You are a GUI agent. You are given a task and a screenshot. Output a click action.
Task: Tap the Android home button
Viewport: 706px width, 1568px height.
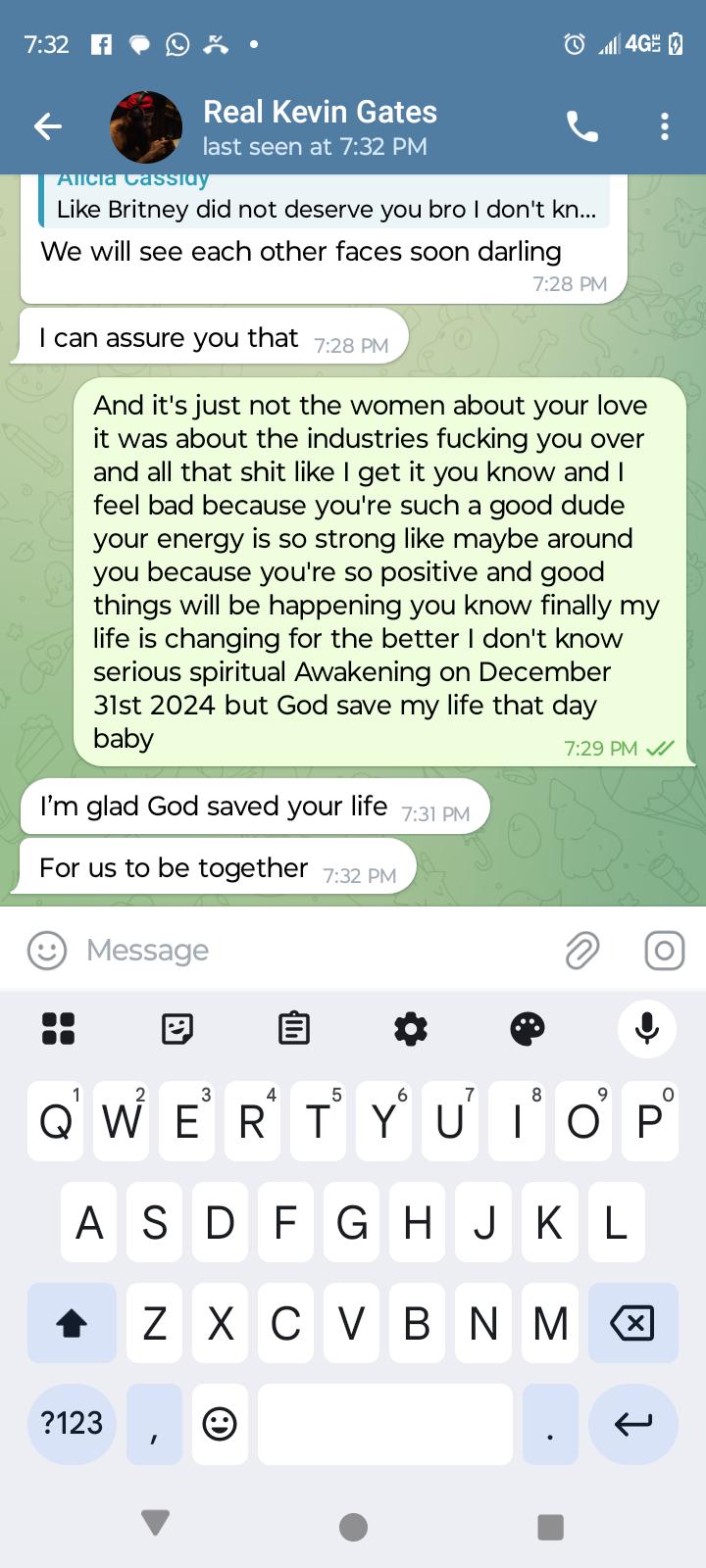353,1526
